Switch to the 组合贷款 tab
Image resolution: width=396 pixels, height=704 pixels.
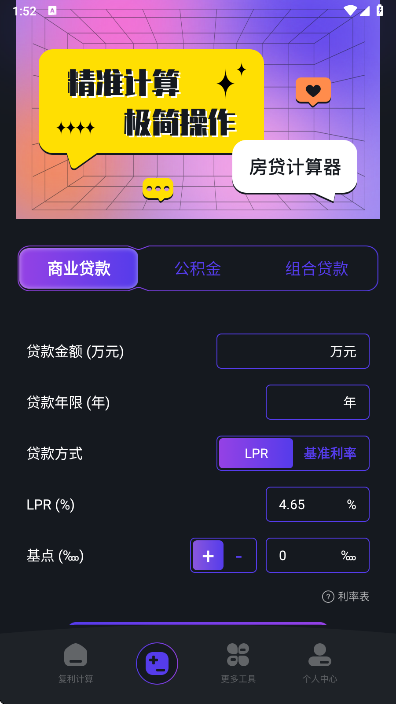(x=317, y=268)
